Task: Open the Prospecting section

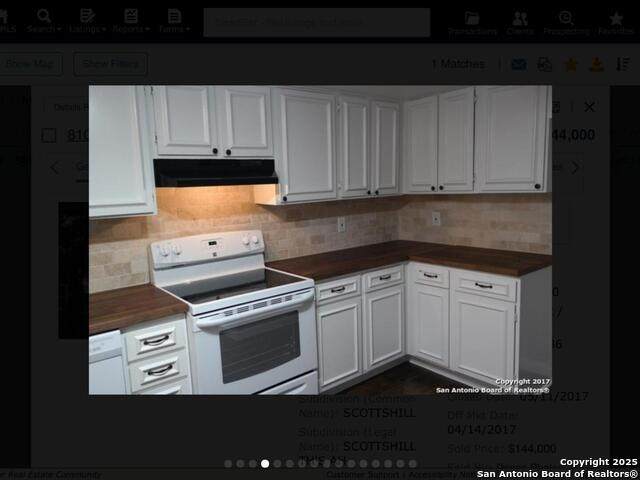Action: coord(566,22)
